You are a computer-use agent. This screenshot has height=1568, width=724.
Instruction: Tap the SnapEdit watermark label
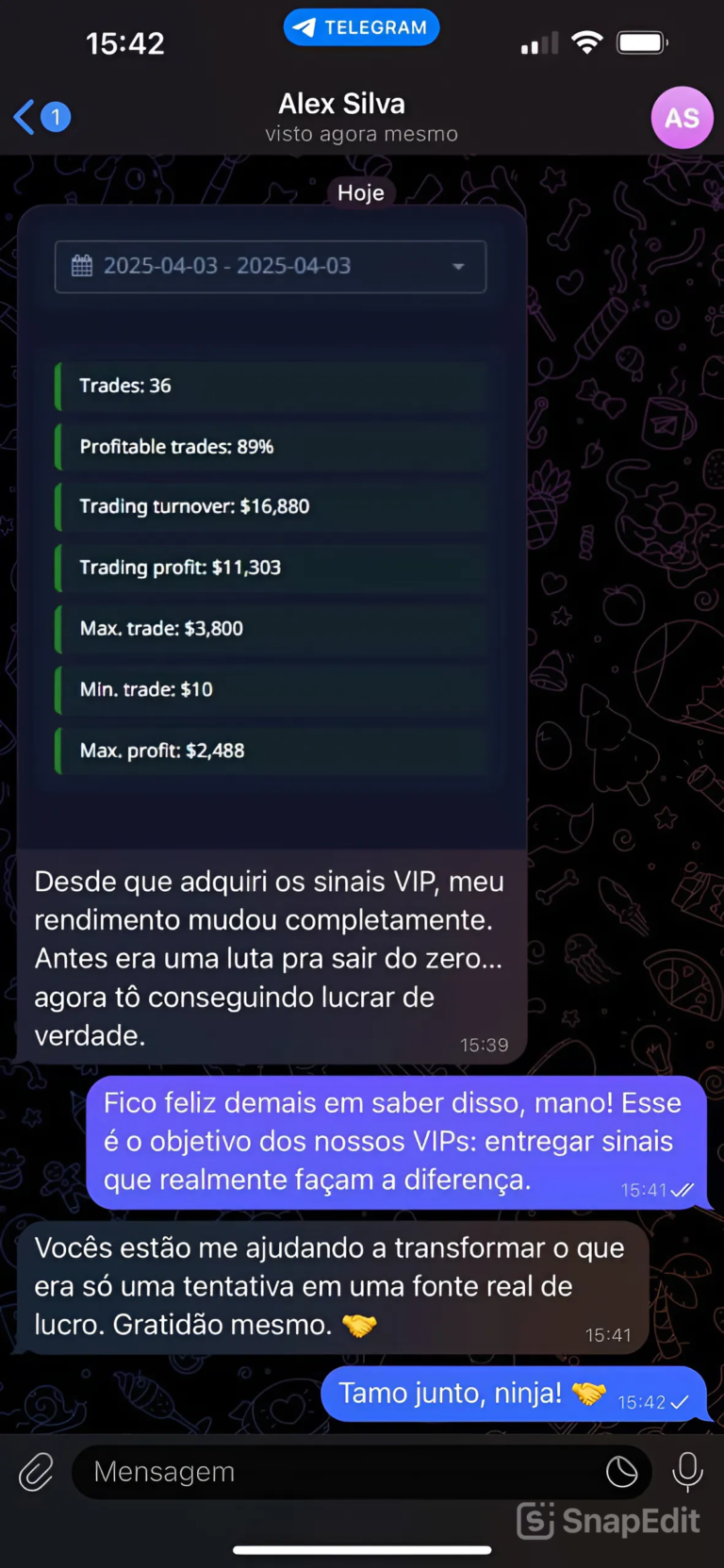[x=608, y=1520]
